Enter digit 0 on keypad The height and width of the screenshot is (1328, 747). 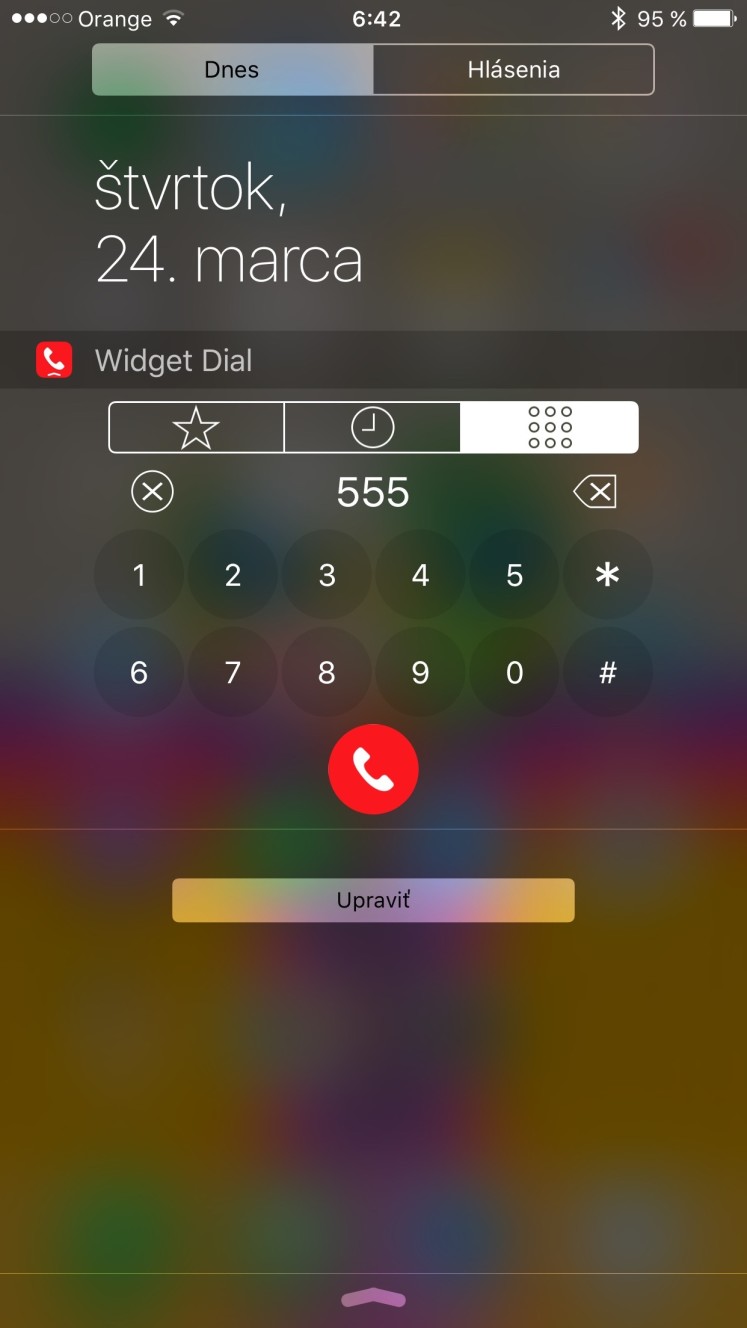515,672
